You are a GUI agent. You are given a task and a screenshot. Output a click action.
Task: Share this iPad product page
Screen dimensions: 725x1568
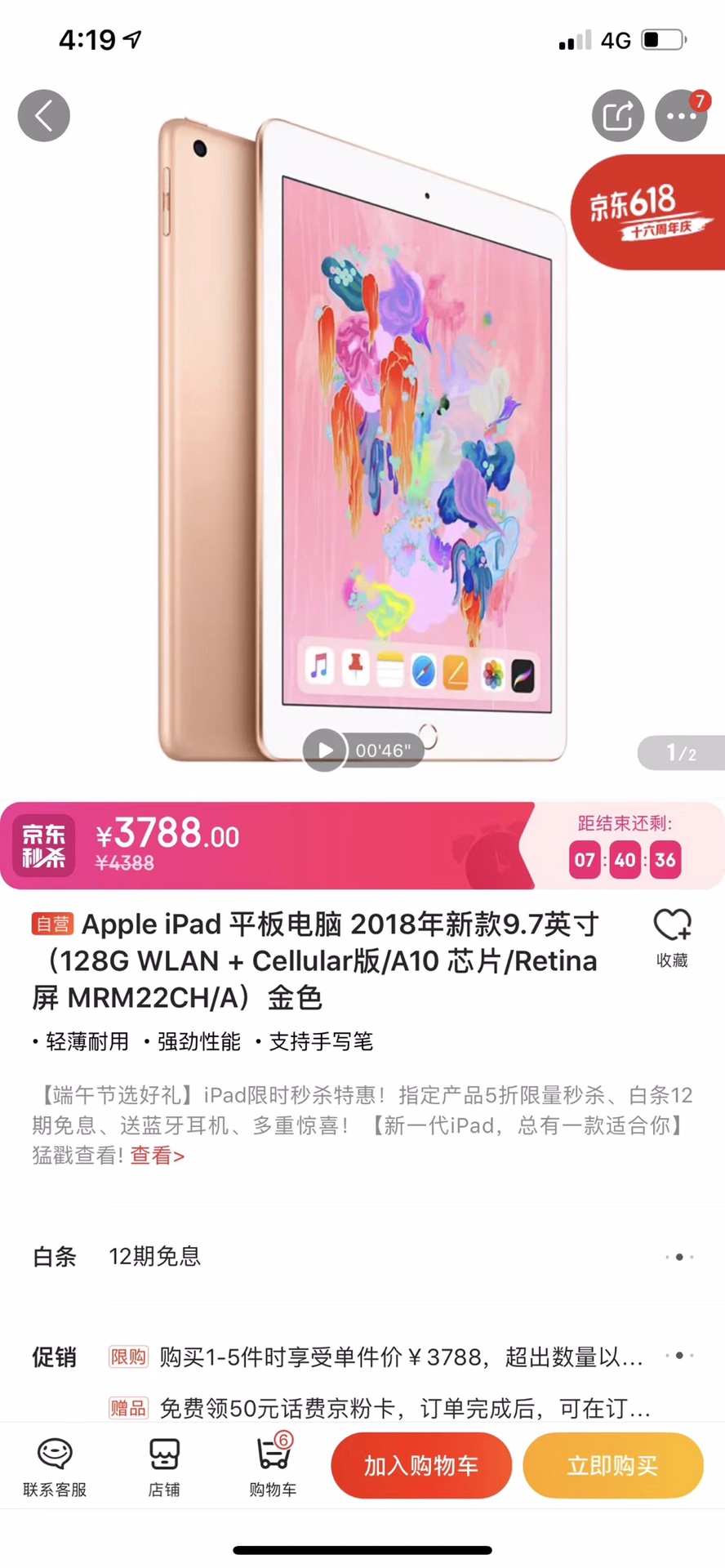(617, 116)
